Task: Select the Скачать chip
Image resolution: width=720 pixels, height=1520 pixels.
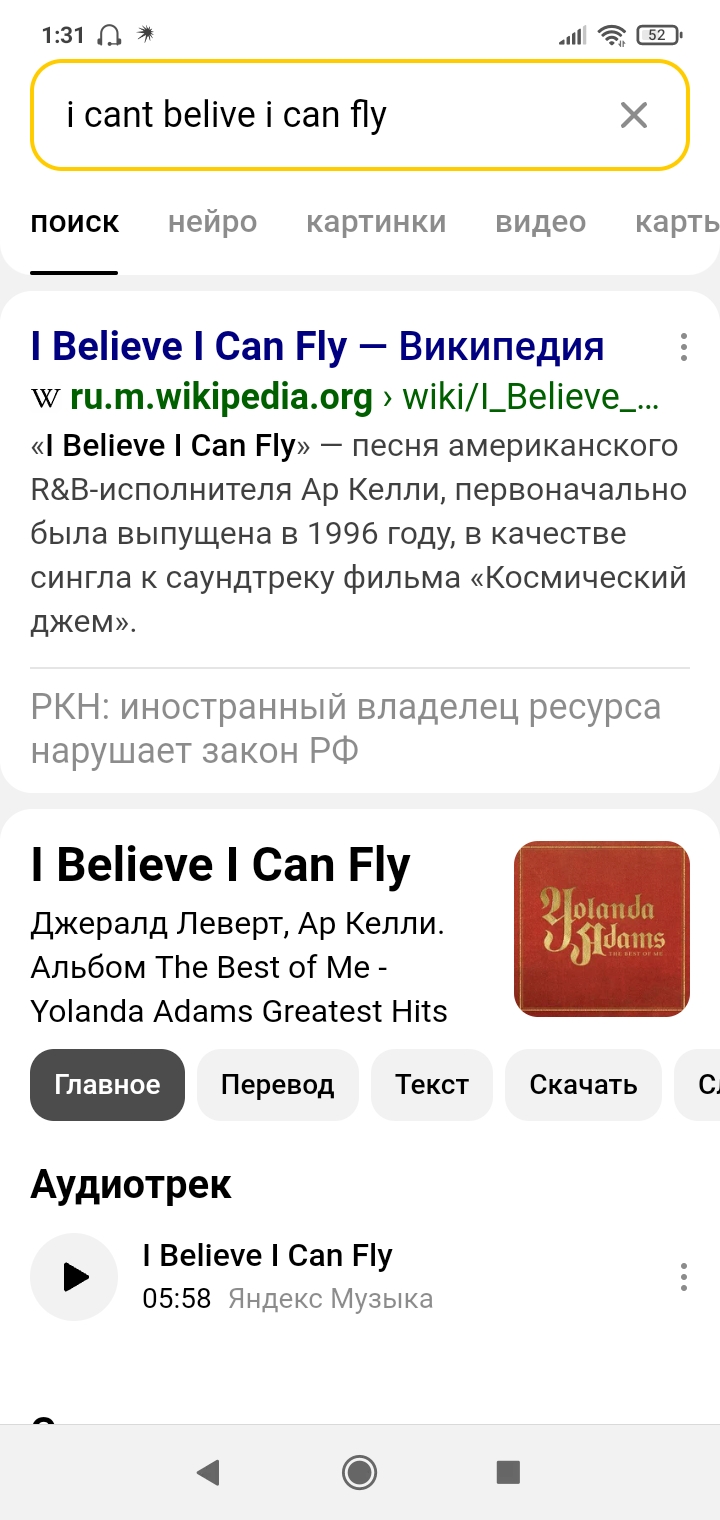Action: point(583,1085)
